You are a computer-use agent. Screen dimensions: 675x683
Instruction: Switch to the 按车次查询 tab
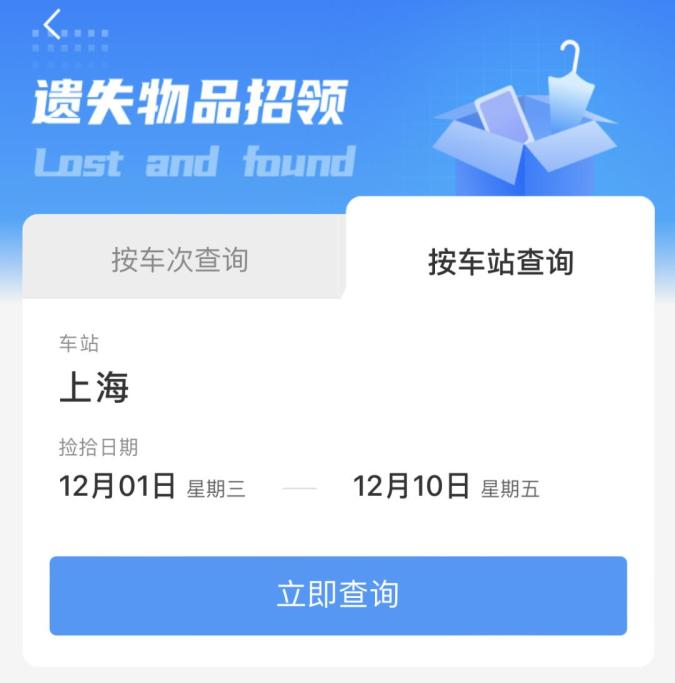[180, 261]
